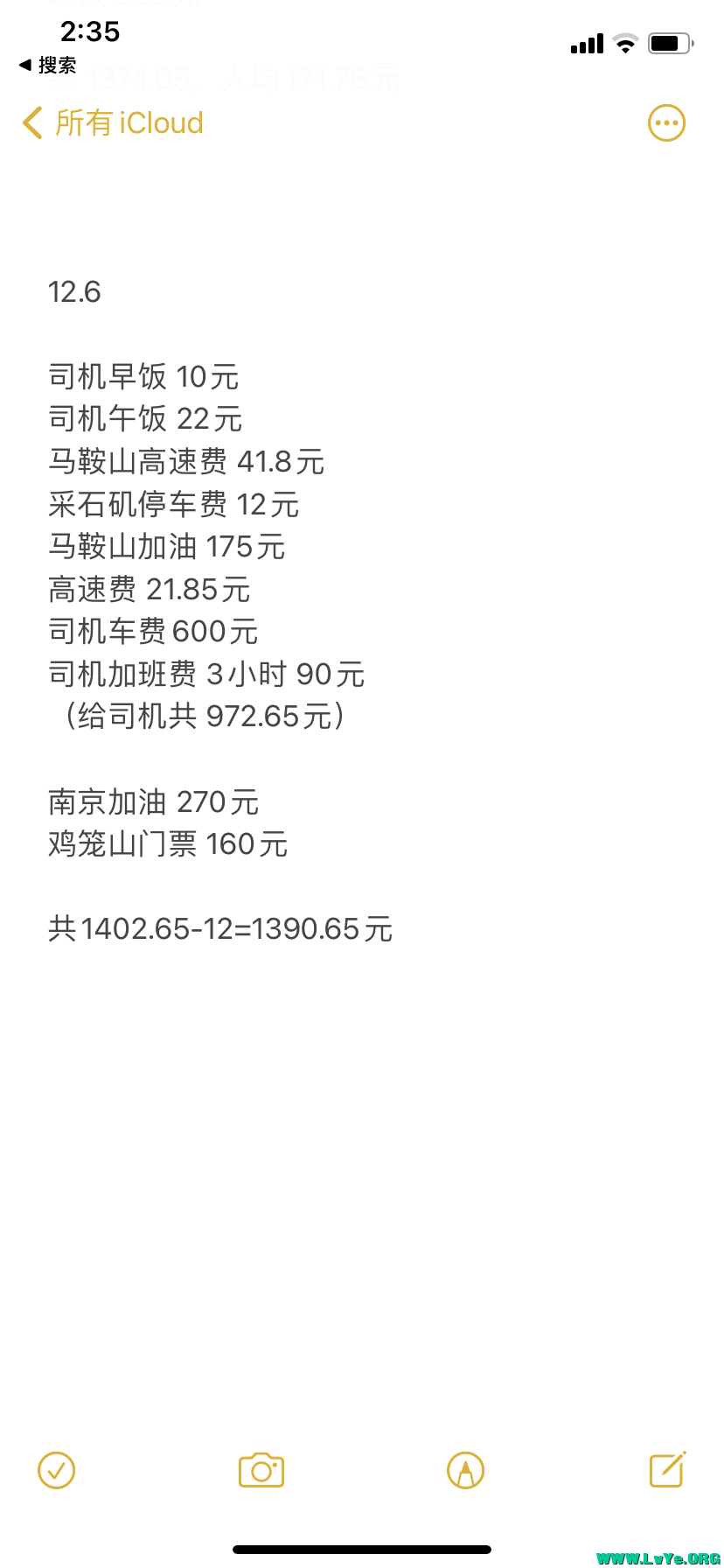This screenshot has height=1568, width=724.
Task: Open the camera attachment options
Action: (x=261, y=1470)
